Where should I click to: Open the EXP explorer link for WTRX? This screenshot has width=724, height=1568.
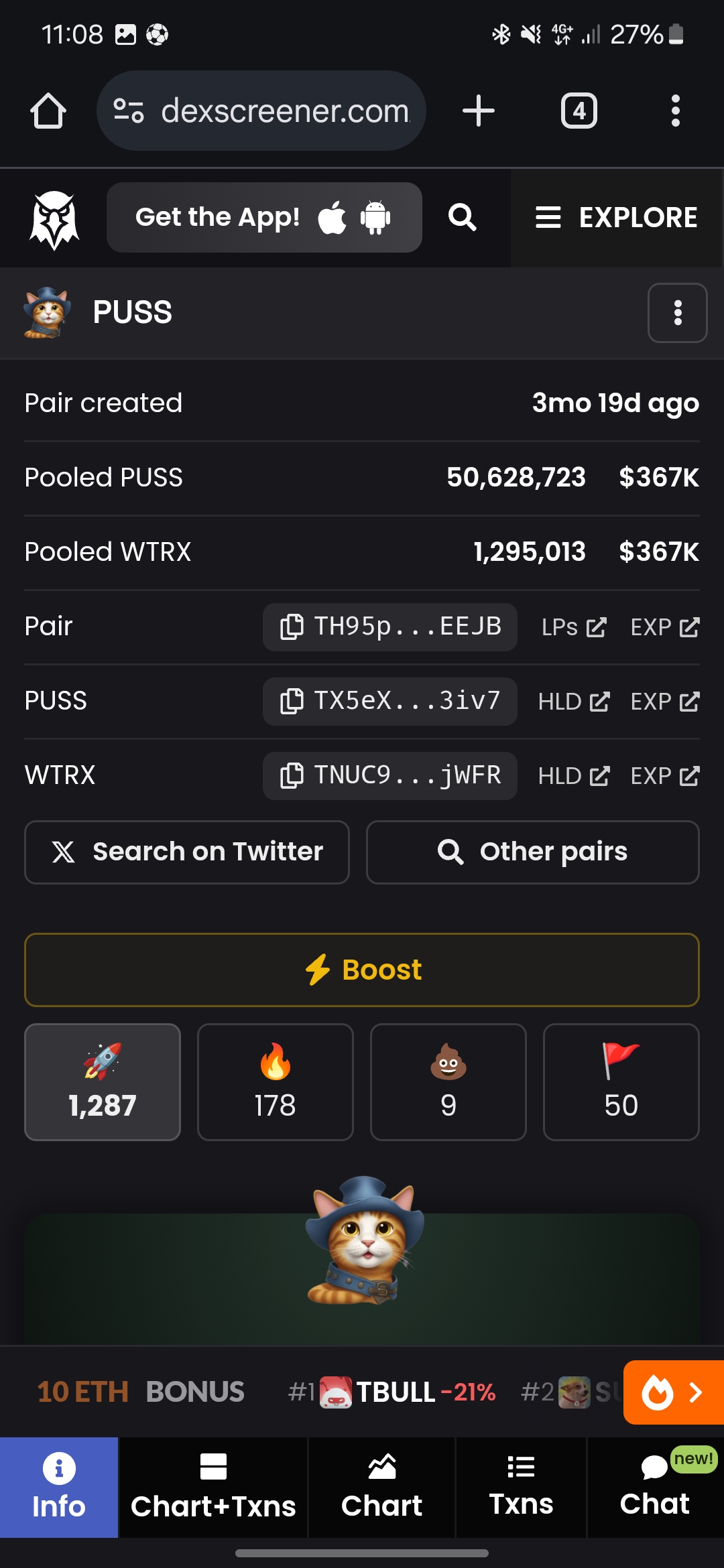tap(665, 776)
